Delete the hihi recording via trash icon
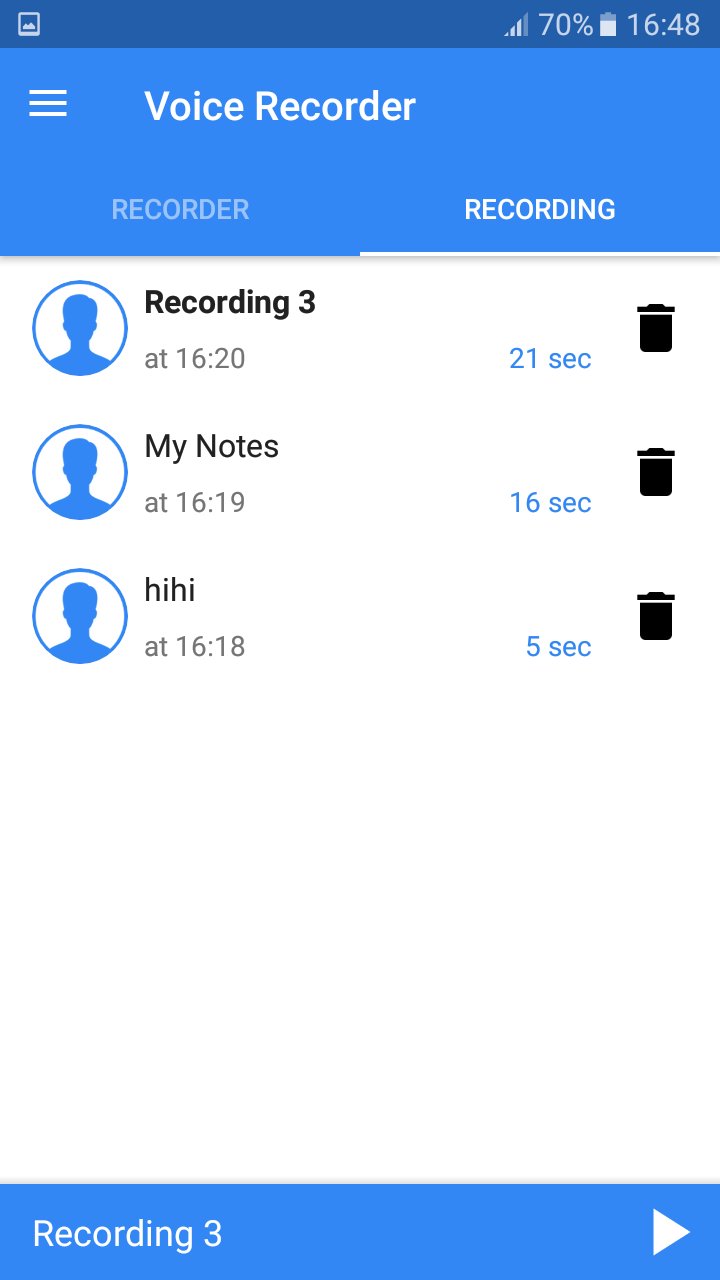 click(655, 616)
